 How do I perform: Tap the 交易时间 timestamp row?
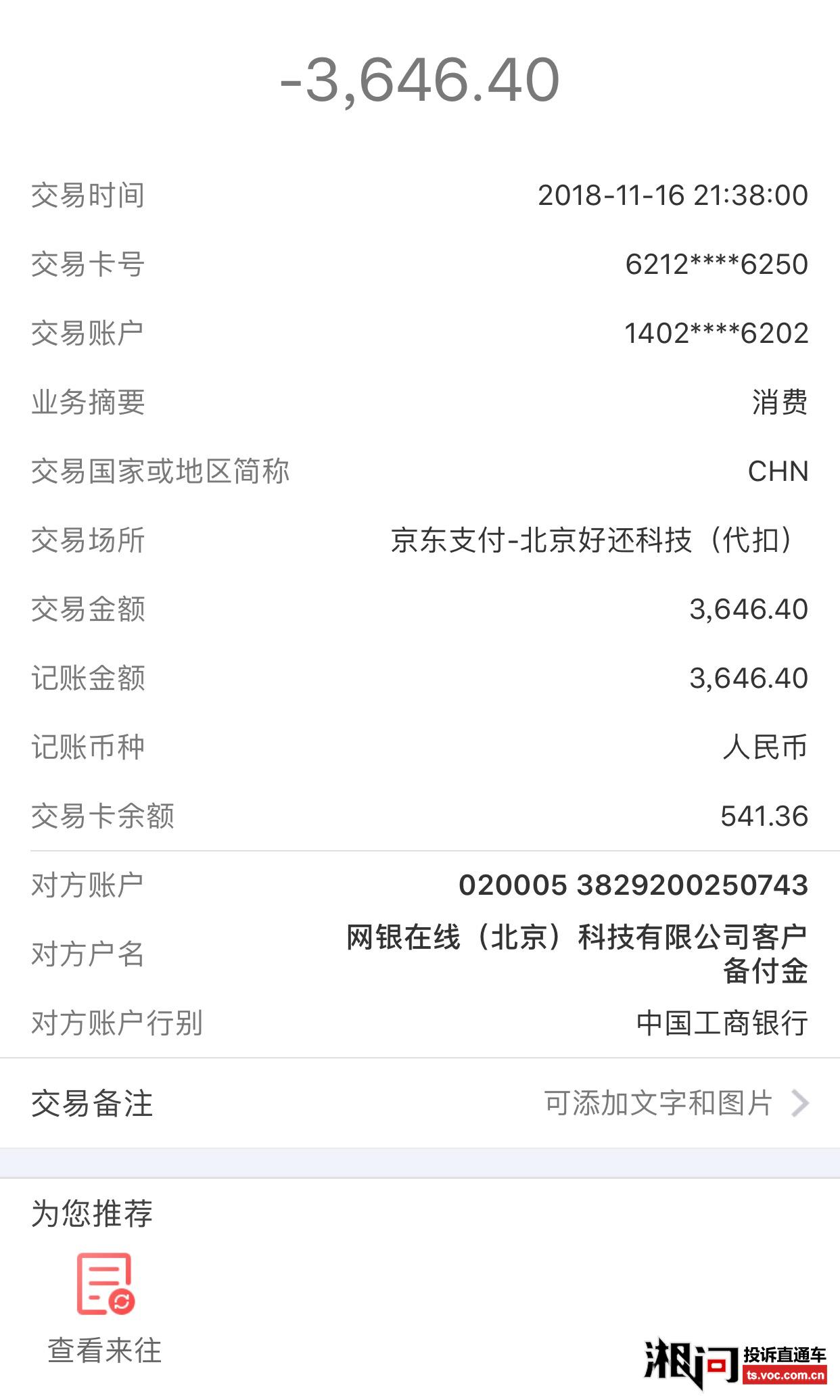click(x=672, y=195)
